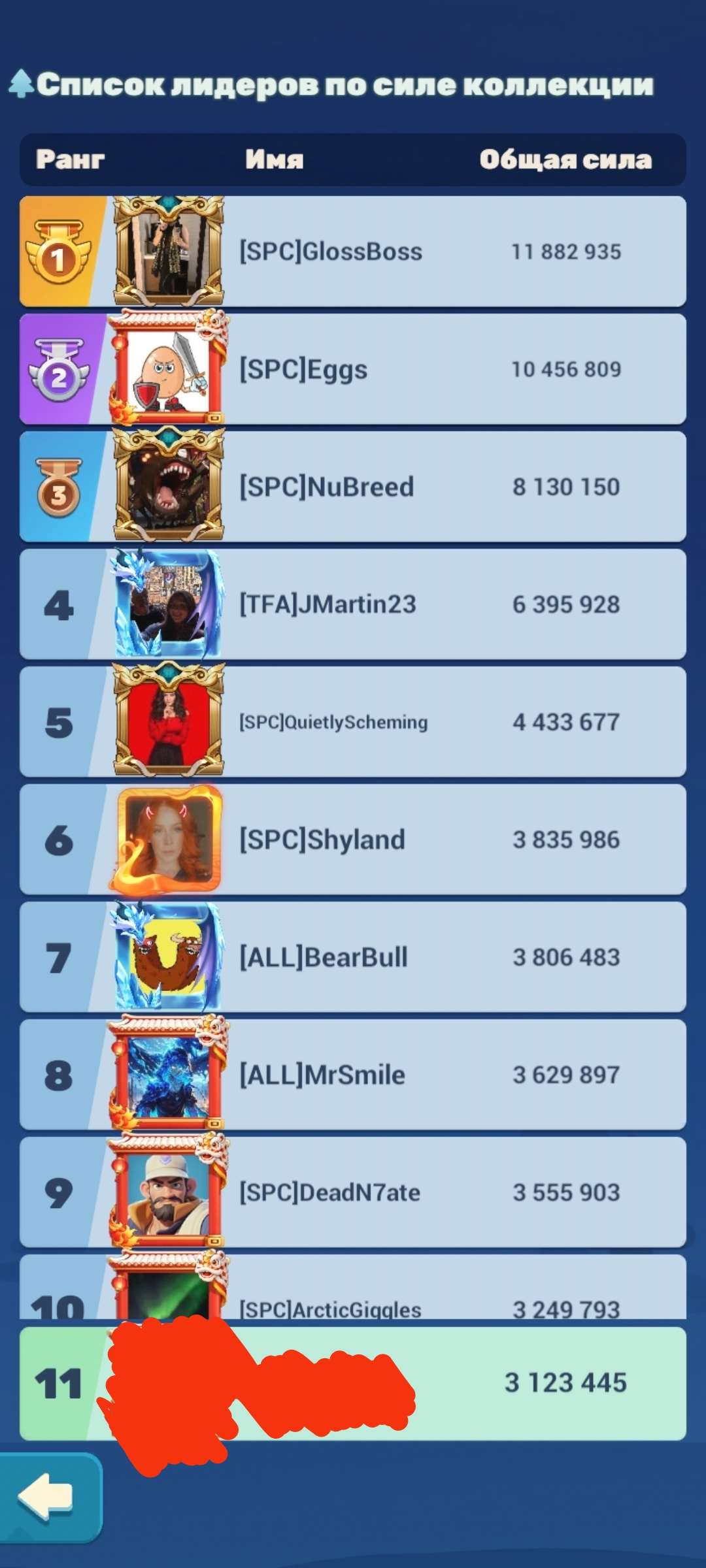Tap the back arrow button
This screenshot has height=1568, width=706.
pyautogui.click(x=47, y=1496)
